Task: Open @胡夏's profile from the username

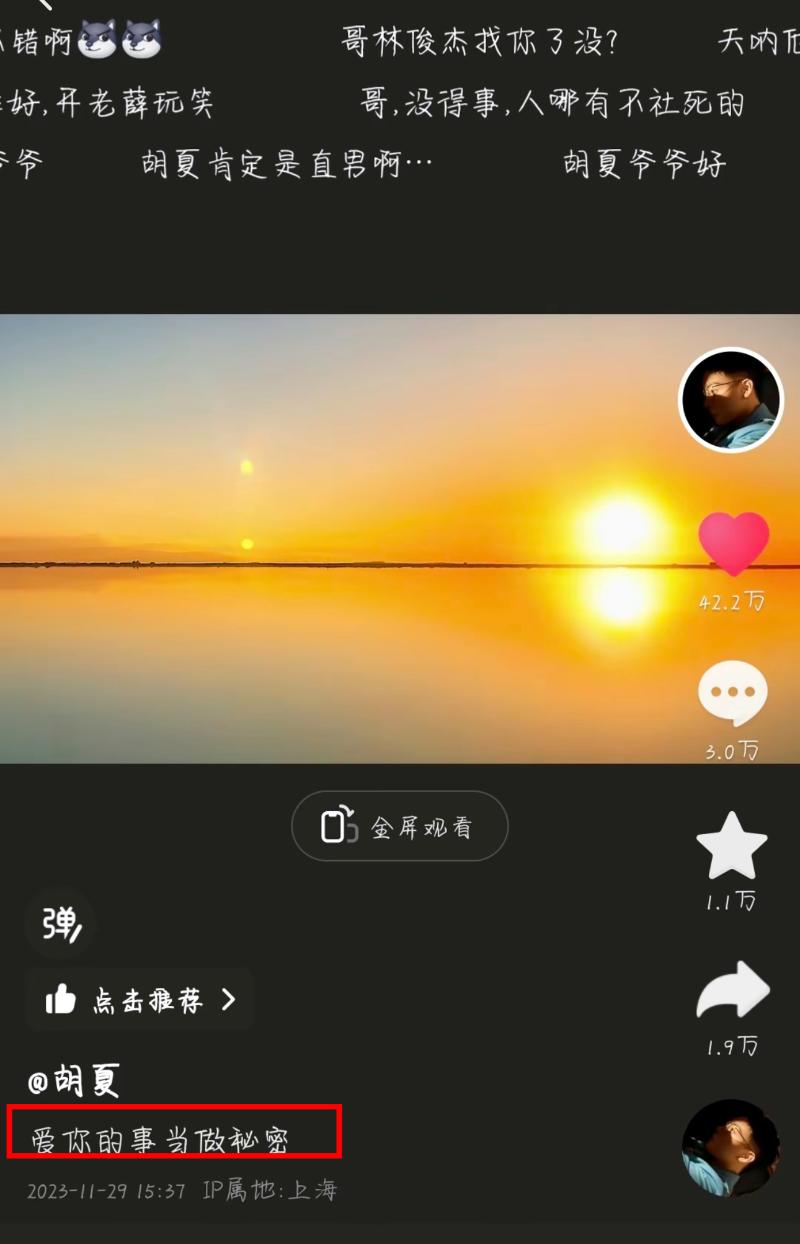Action: (x=75, y=1080)
